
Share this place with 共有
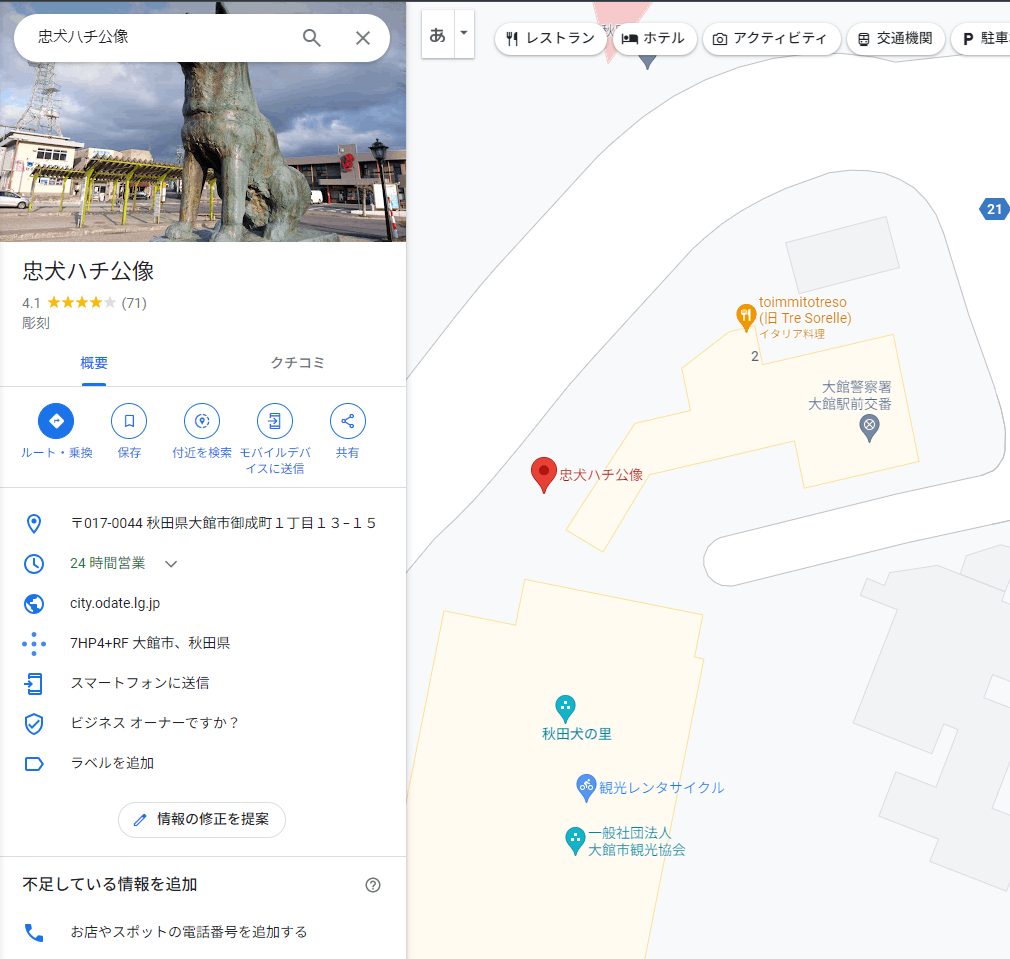coord(347,421)
